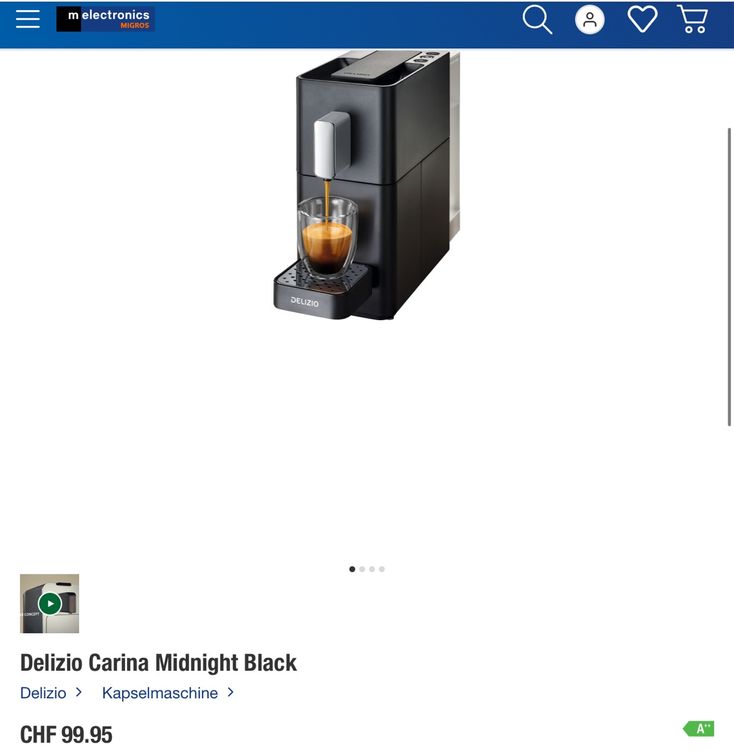The image size is (734, 750).
Task: Open the user account icon
Action: coord(590,19)
